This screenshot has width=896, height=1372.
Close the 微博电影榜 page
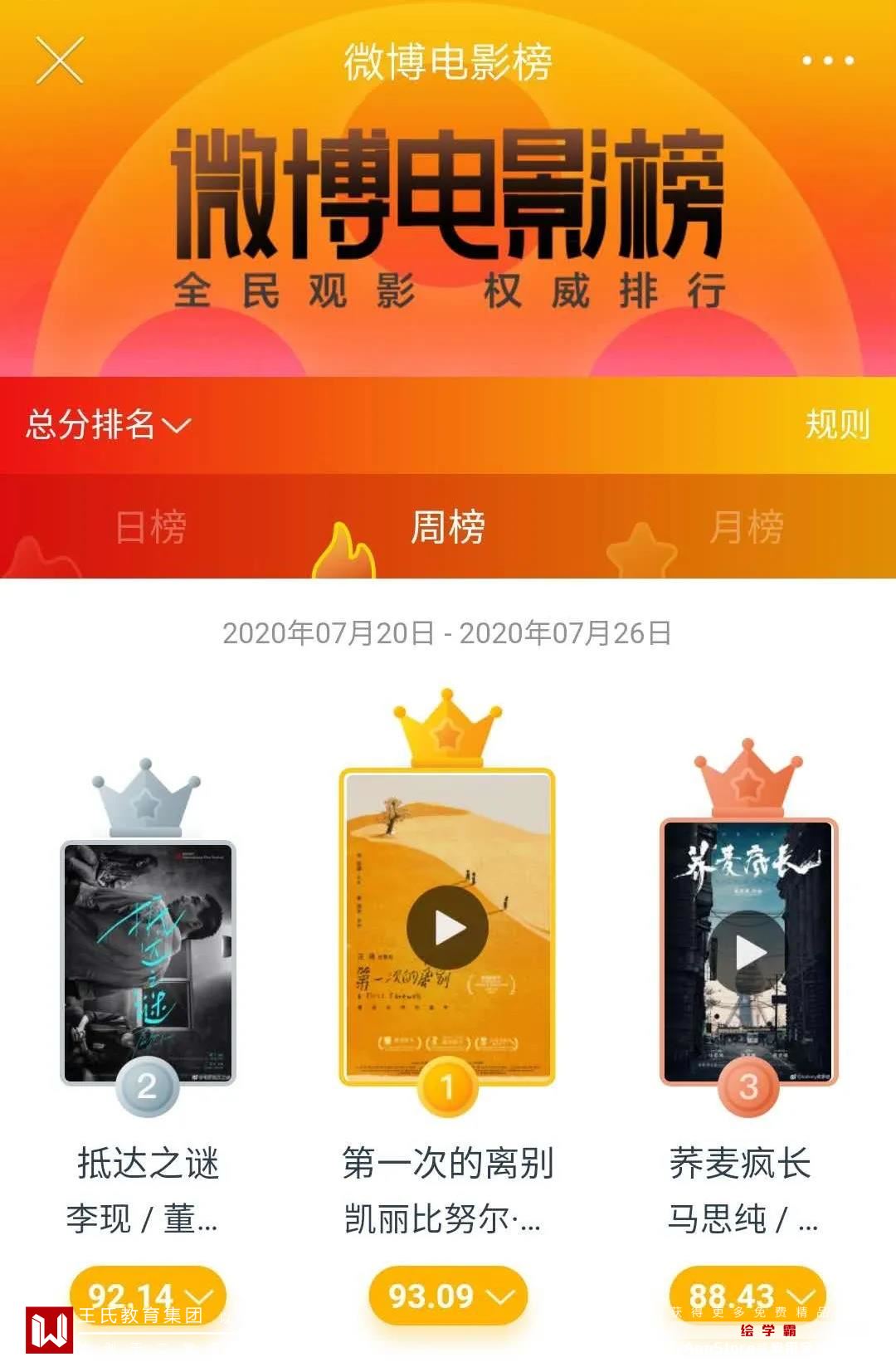(60, 60)
